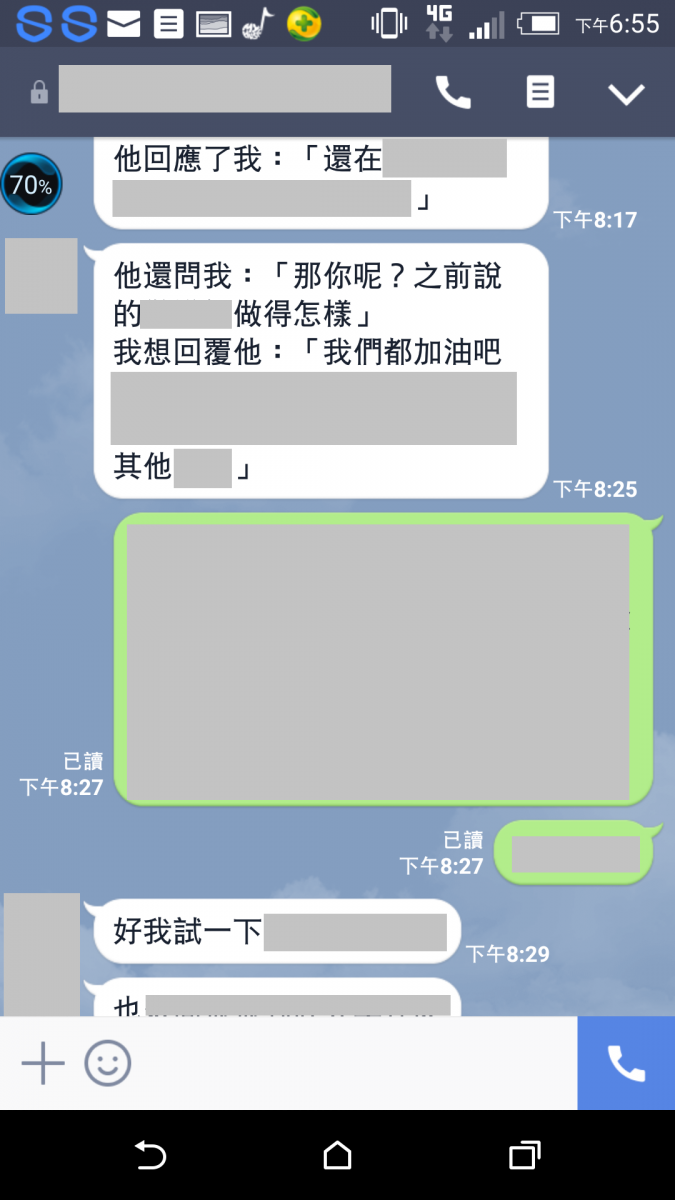Open sender's avatar beside 8:25 message
Image resolution: width=675 pixels, height=1200 pixels.
[x=41, y=276]
